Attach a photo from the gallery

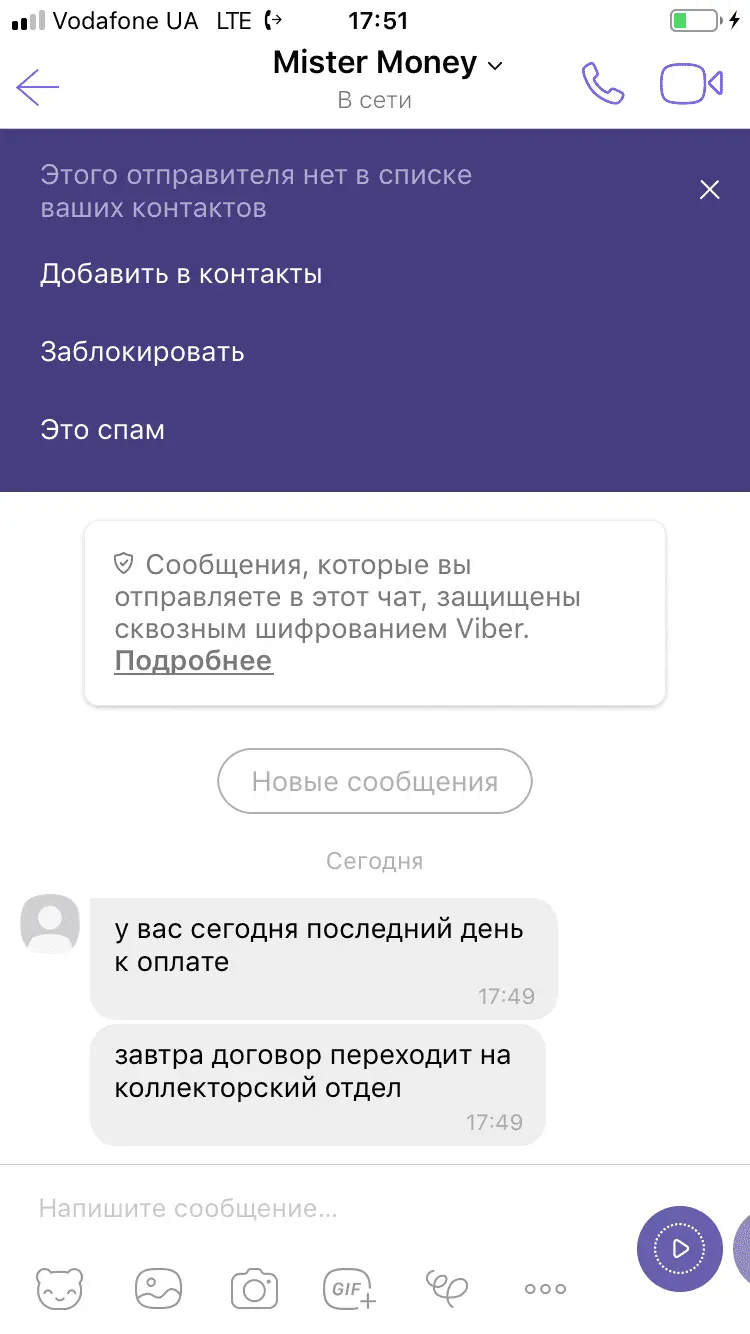[x=158, y=1288]
